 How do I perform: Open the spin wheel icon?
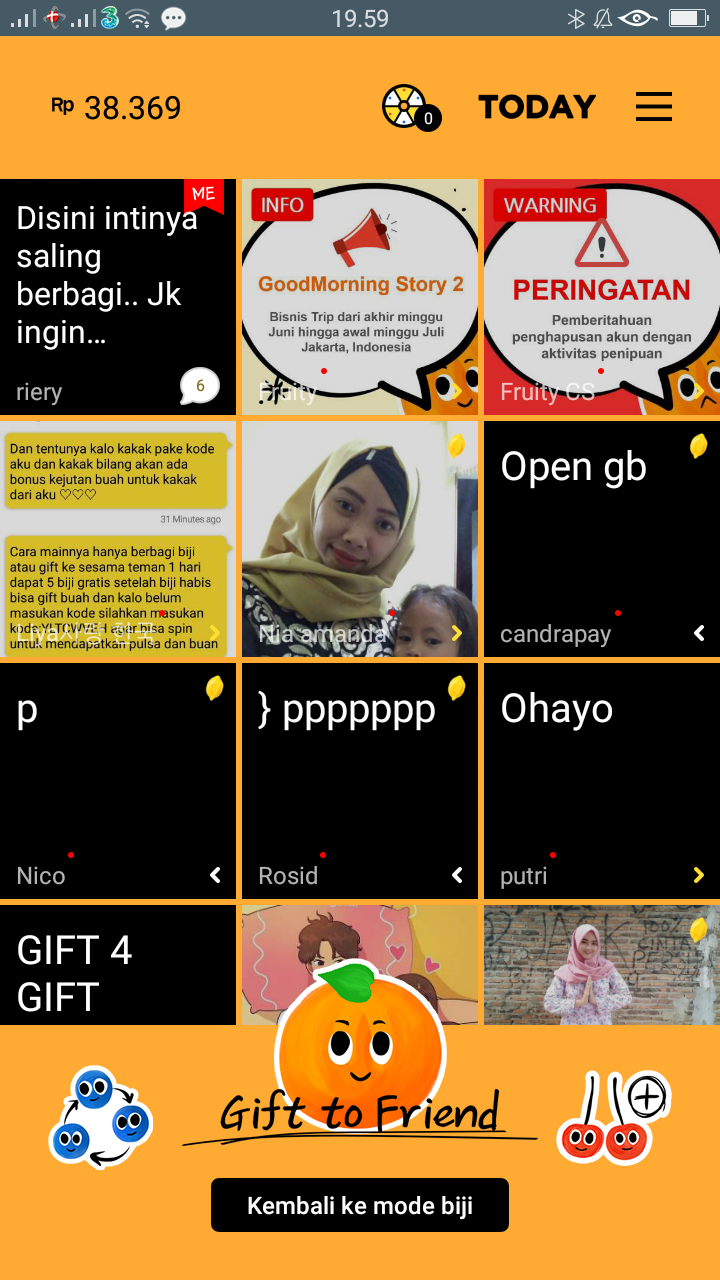coord(404,107)
